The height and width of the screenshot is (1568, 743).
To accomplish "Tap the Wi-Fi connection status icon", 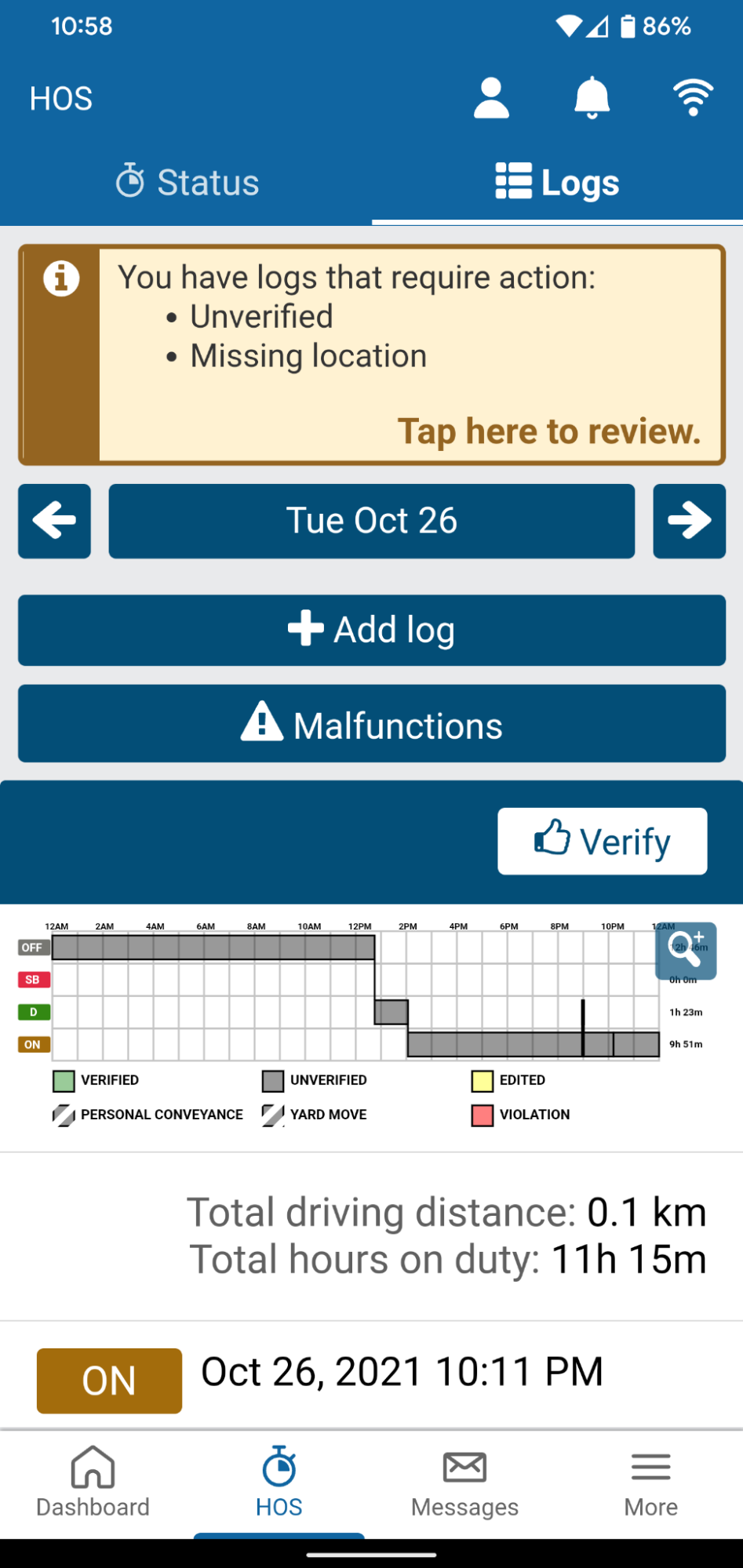I will pos(694,96).
